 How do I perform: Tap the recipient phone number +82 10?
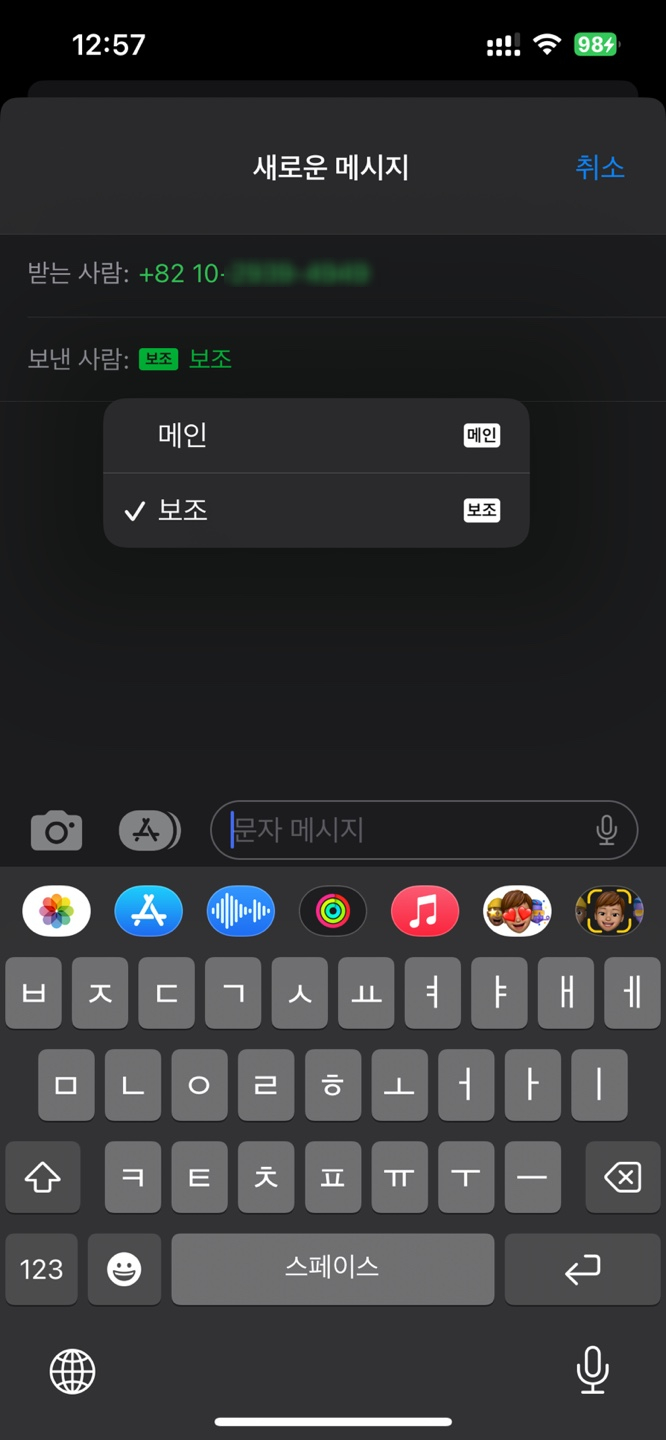(x=254, y=273)
